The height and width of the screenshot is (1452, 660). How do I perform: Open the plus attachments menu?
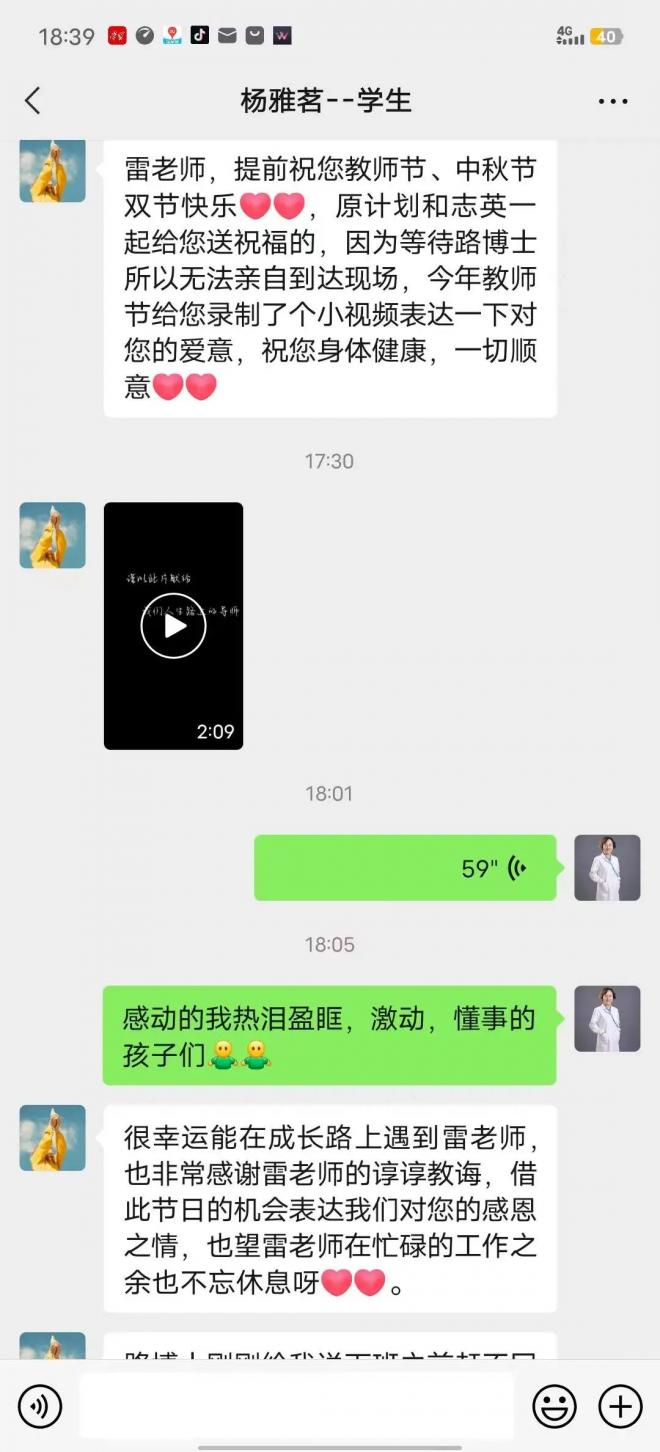620,1407
